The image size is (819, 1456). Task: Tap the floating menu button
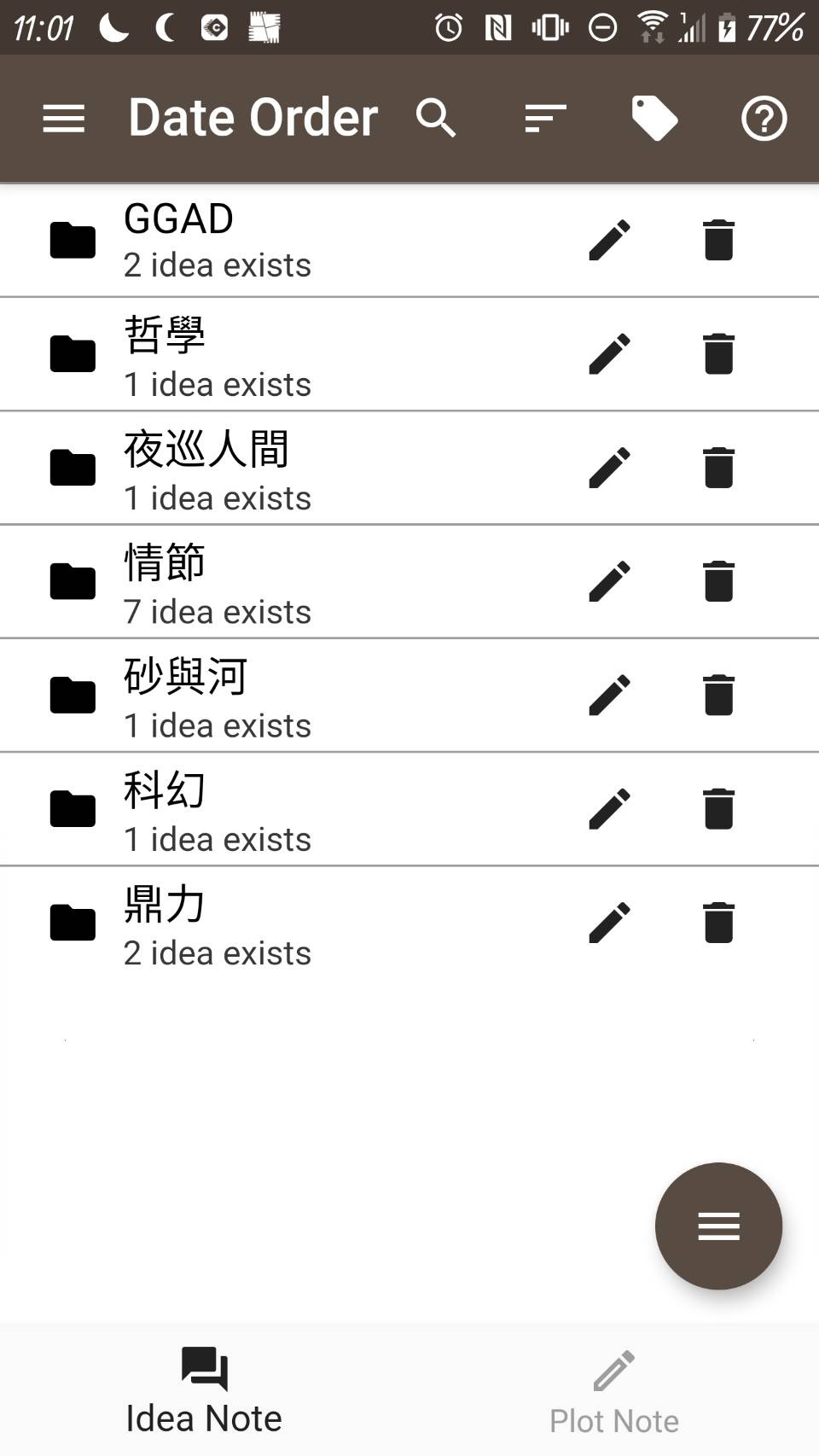(x=718, y=1226)
